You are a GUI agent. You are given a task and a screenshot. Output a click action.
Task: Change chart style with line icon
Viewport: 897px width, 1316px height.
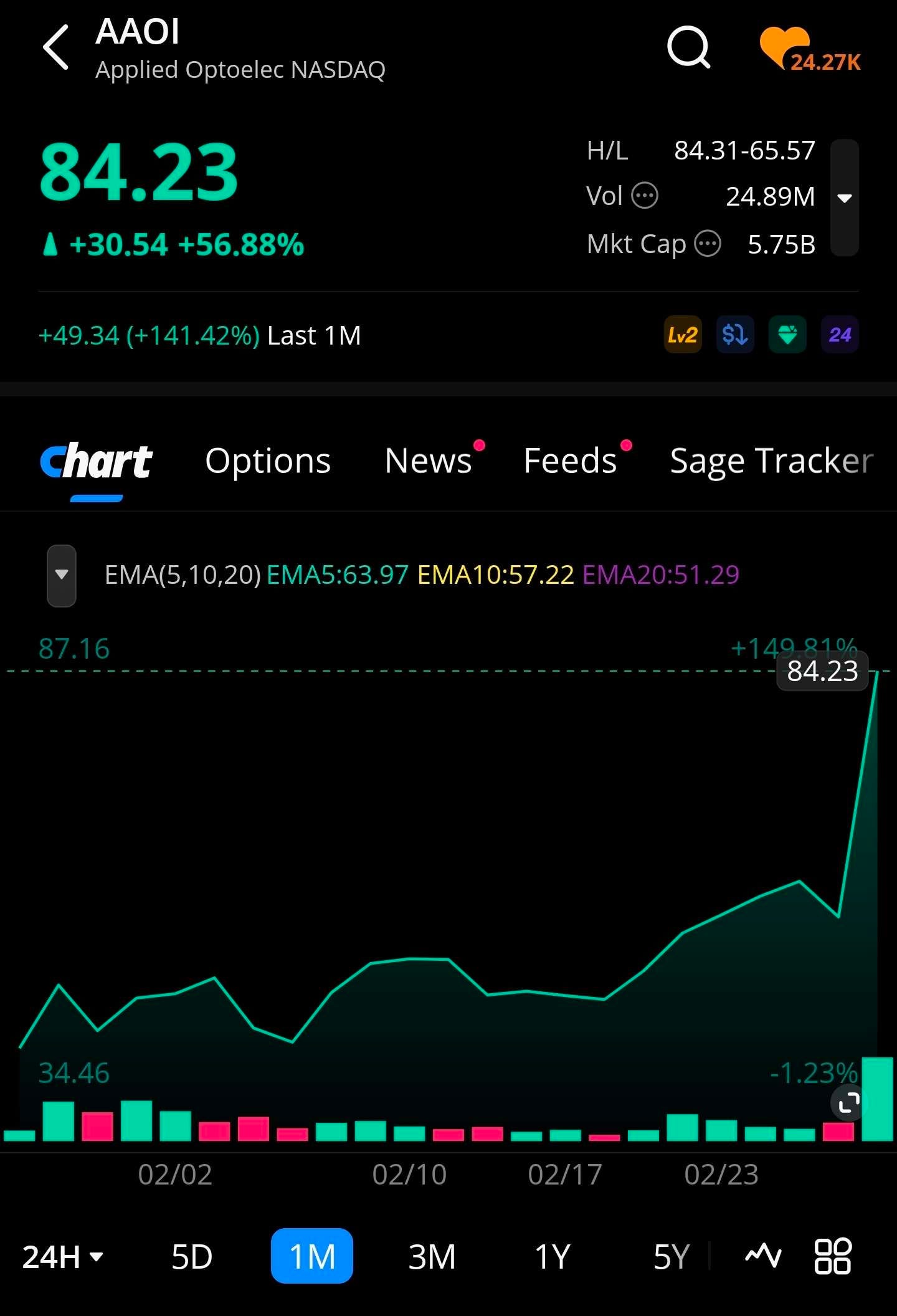point(763,1256)
